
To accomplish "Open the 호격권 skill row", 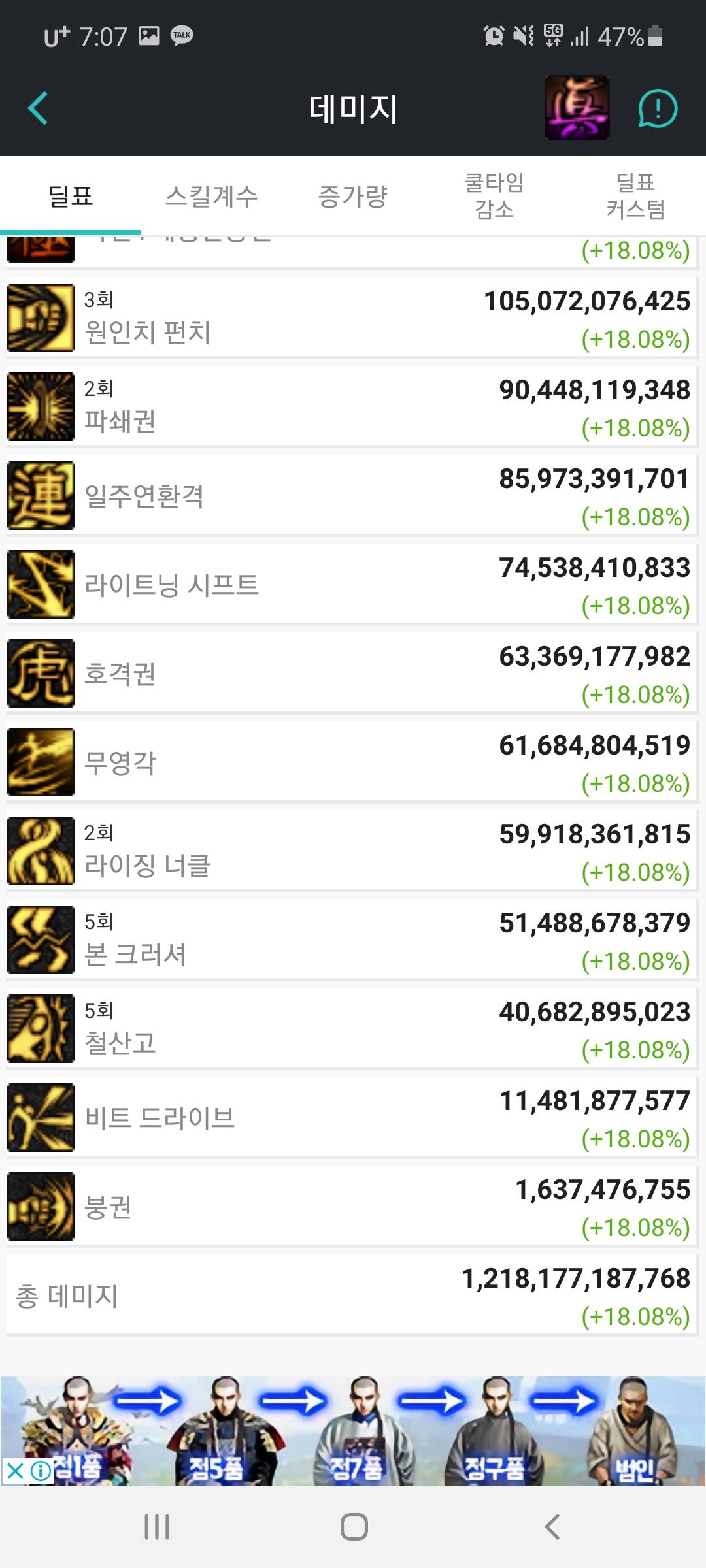I will coord(352,673).
